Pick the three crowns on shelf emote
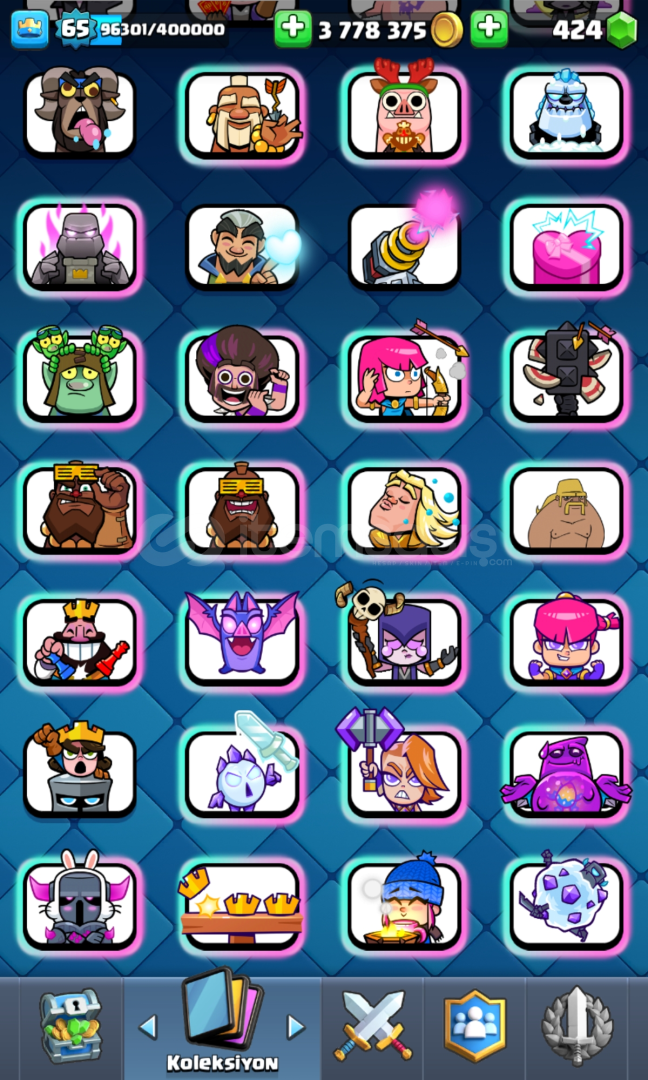 (242, 905)
